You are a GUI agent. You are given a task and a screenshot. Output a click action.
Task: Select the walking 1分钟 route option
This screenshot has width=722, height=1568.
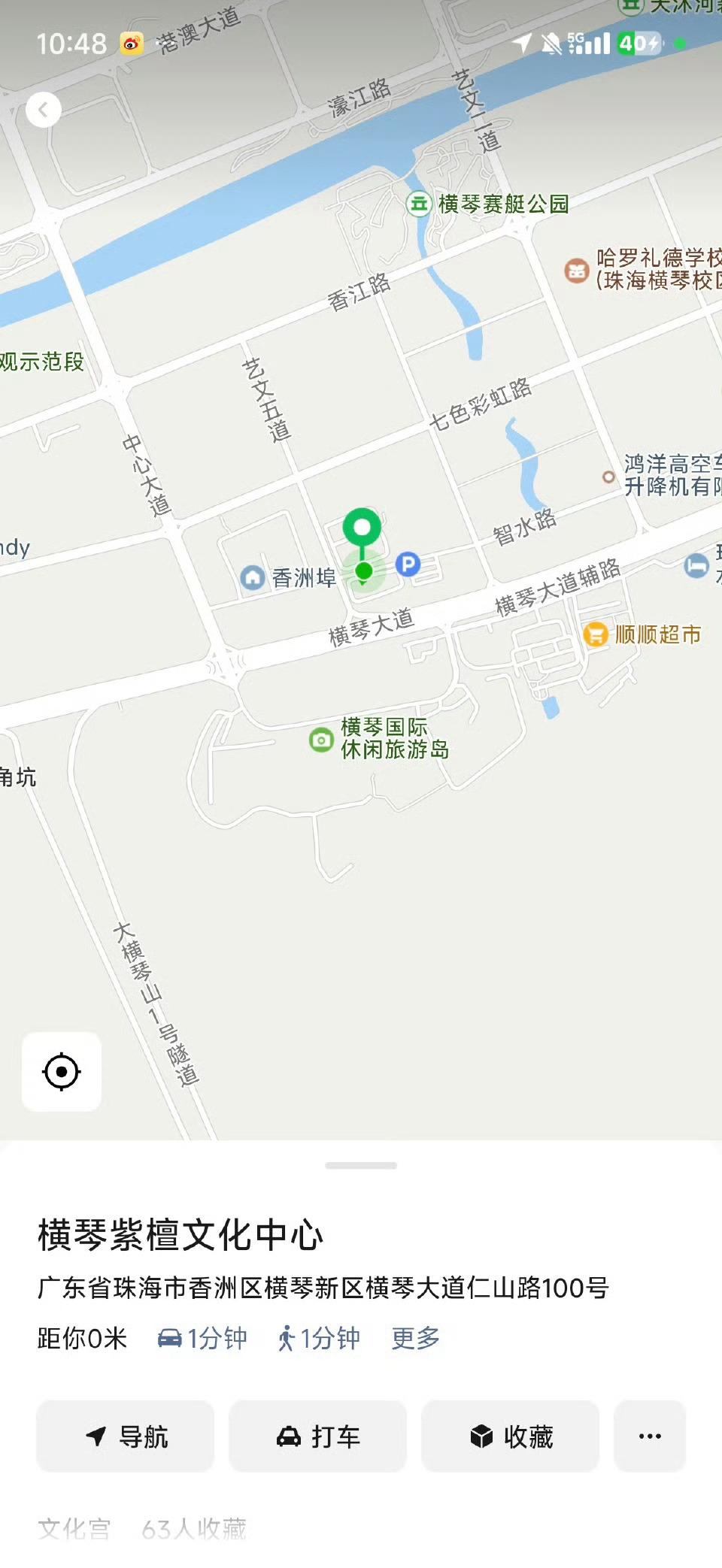click(319, 1338)
